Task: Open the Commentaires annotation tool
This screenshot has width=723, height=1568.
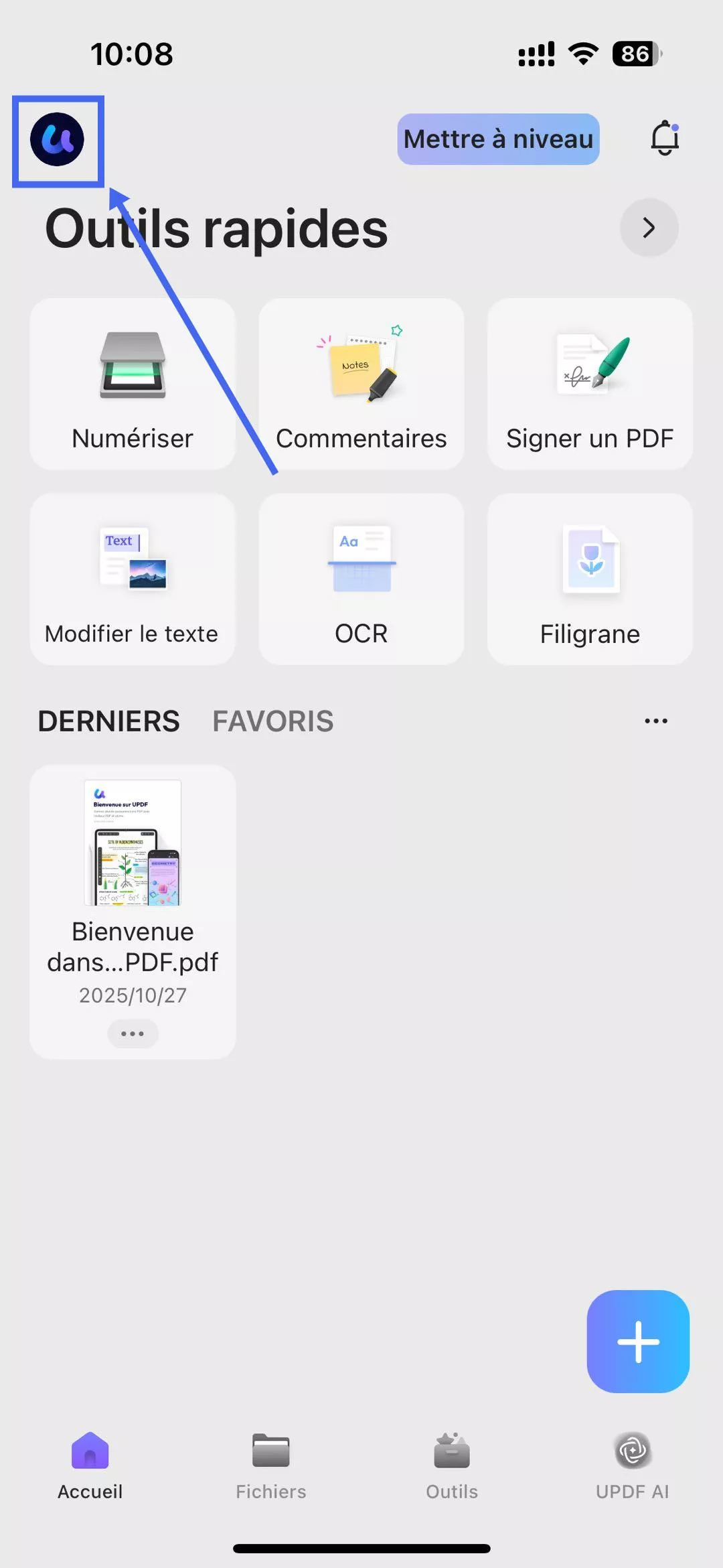Action: tap(361, 383)
